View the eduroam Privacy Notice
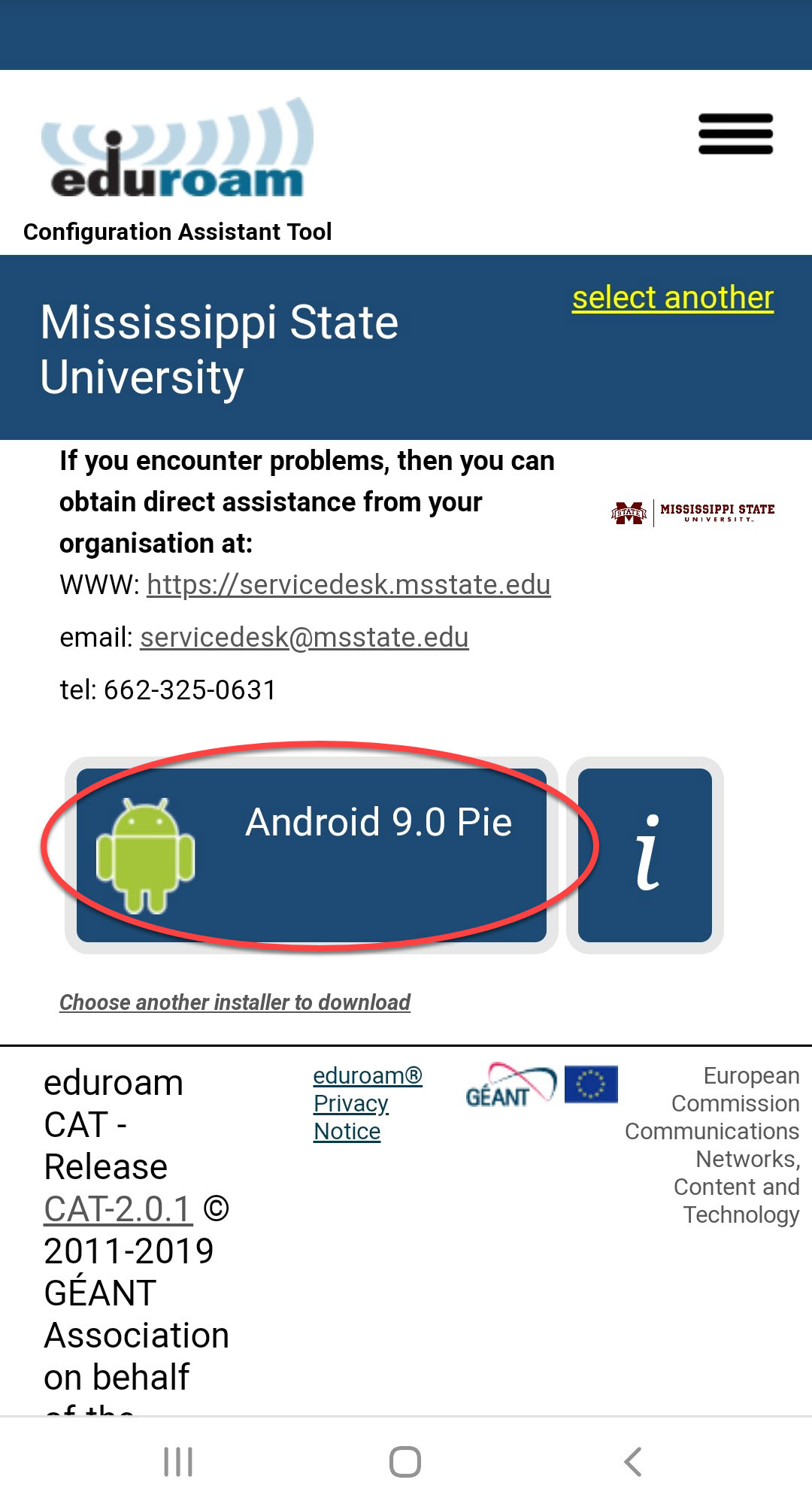This screenshot has width=812, height=1510. pyautogui.click(x=366, y=1103)
